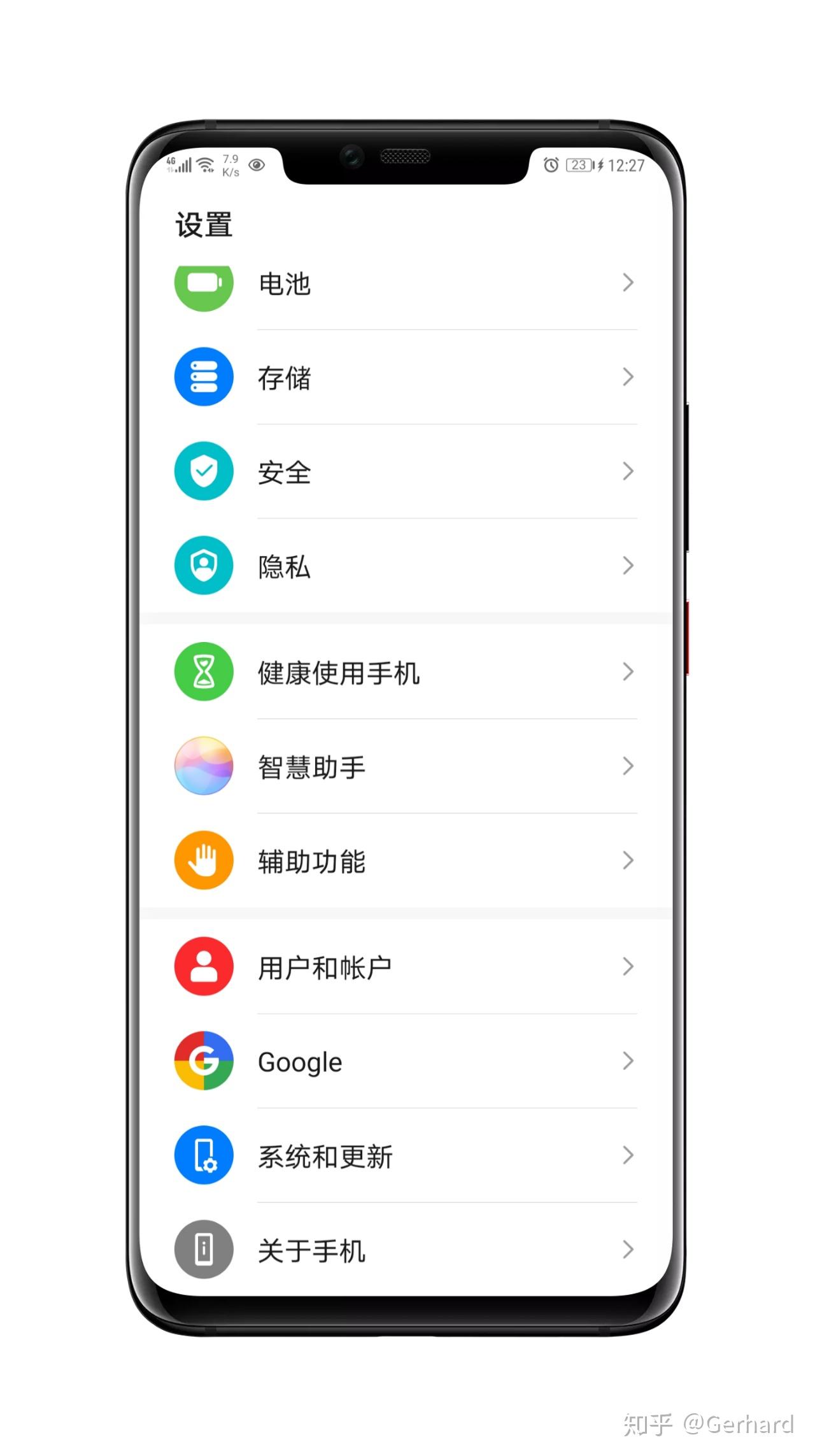815x1456 pixels.
Task: Go to 系统和更新 (System & updates)
Action: (406, 1155)
